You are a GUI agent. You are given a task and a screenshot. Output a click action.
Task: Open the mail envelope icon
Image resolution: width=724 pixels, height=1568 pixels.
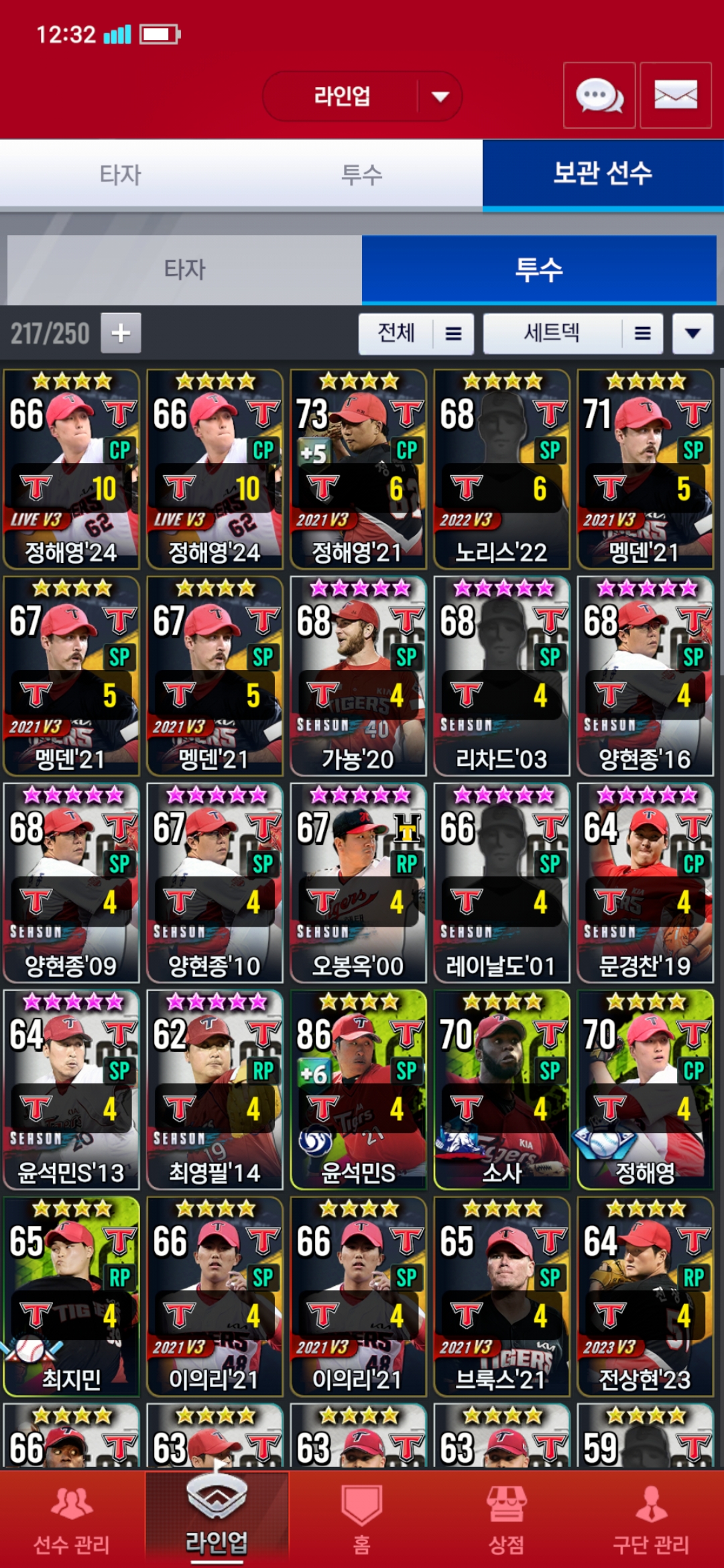click(x=676, y=95)
